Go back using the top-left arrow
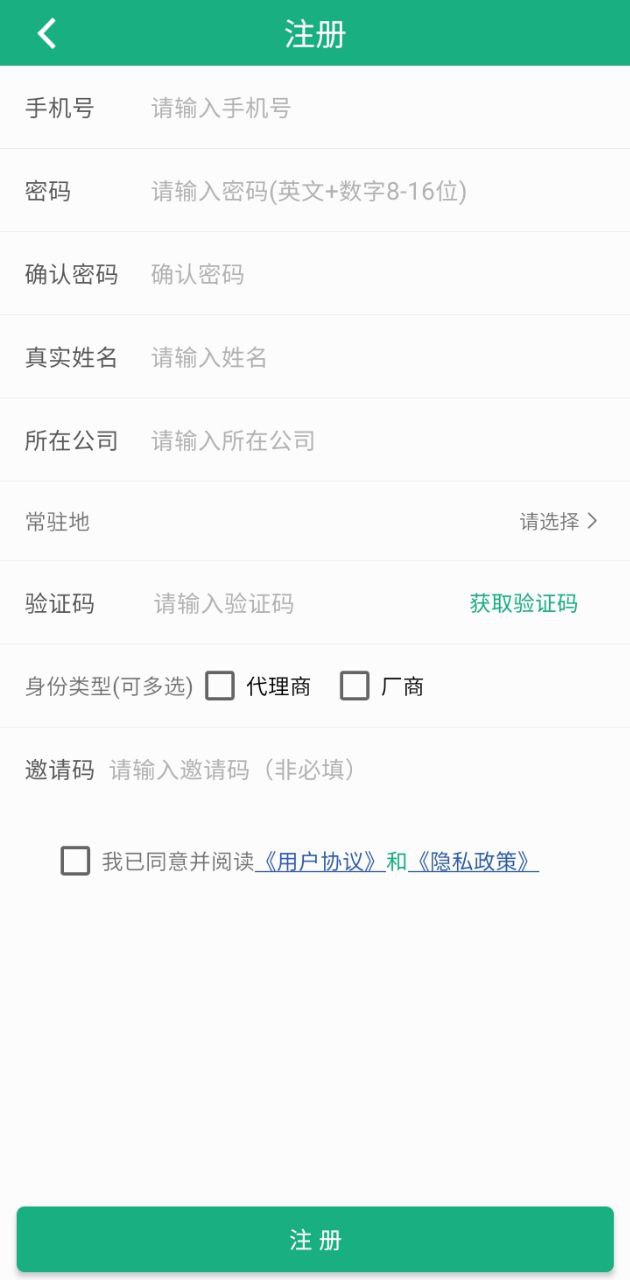 (47, 33)
